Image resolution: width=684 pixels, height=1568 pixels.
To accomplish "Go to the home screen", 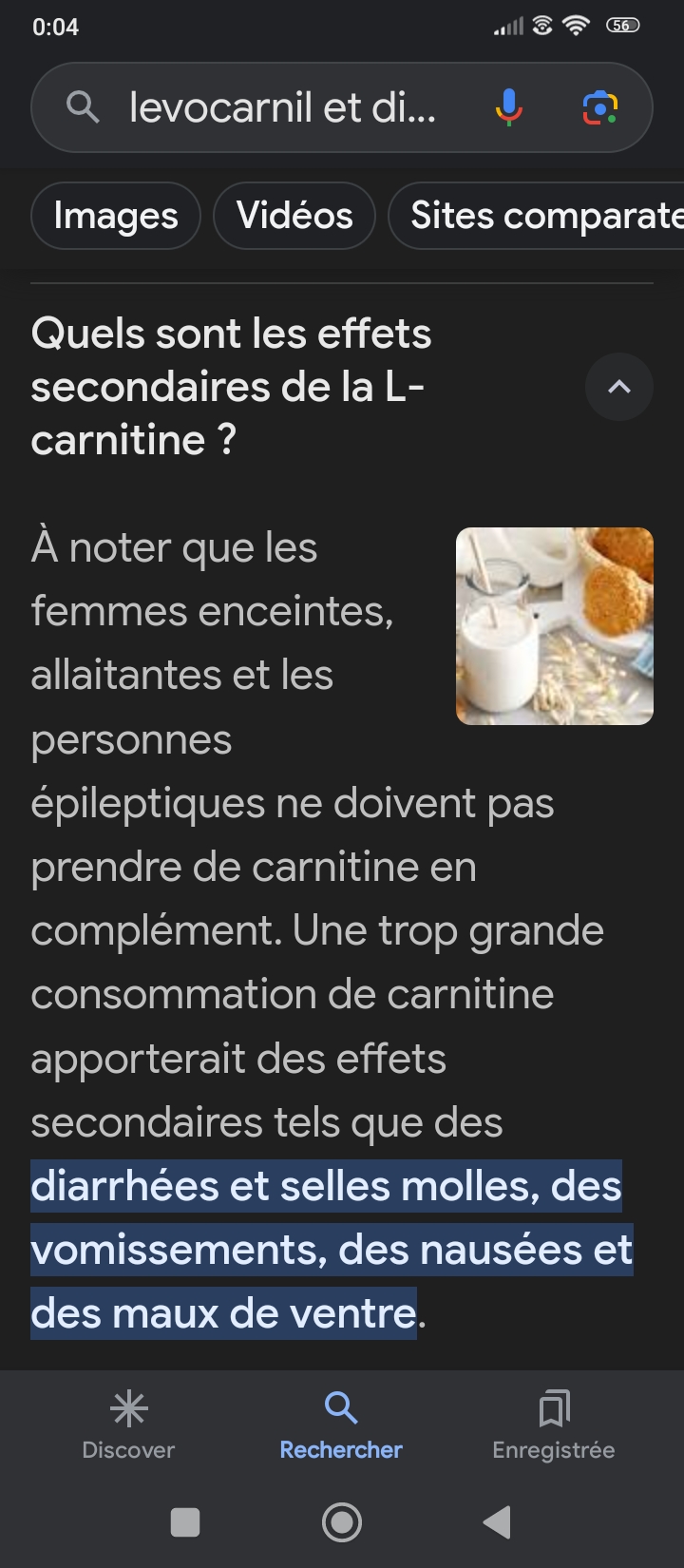I will [342, 1521].
